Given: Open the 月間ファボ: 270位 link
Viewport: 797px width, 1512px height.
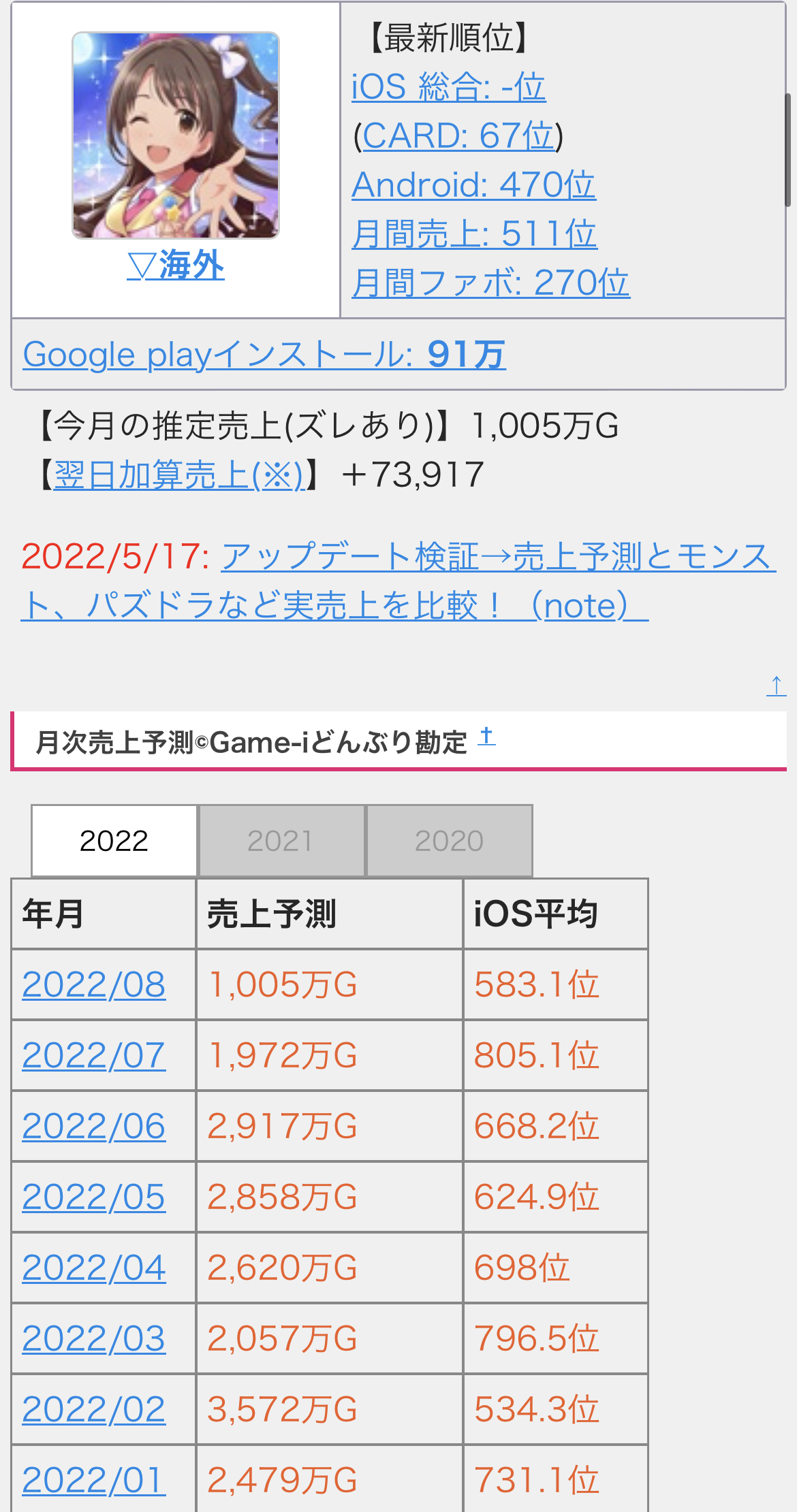Looking at the screenshot, I should pos(490,283).
